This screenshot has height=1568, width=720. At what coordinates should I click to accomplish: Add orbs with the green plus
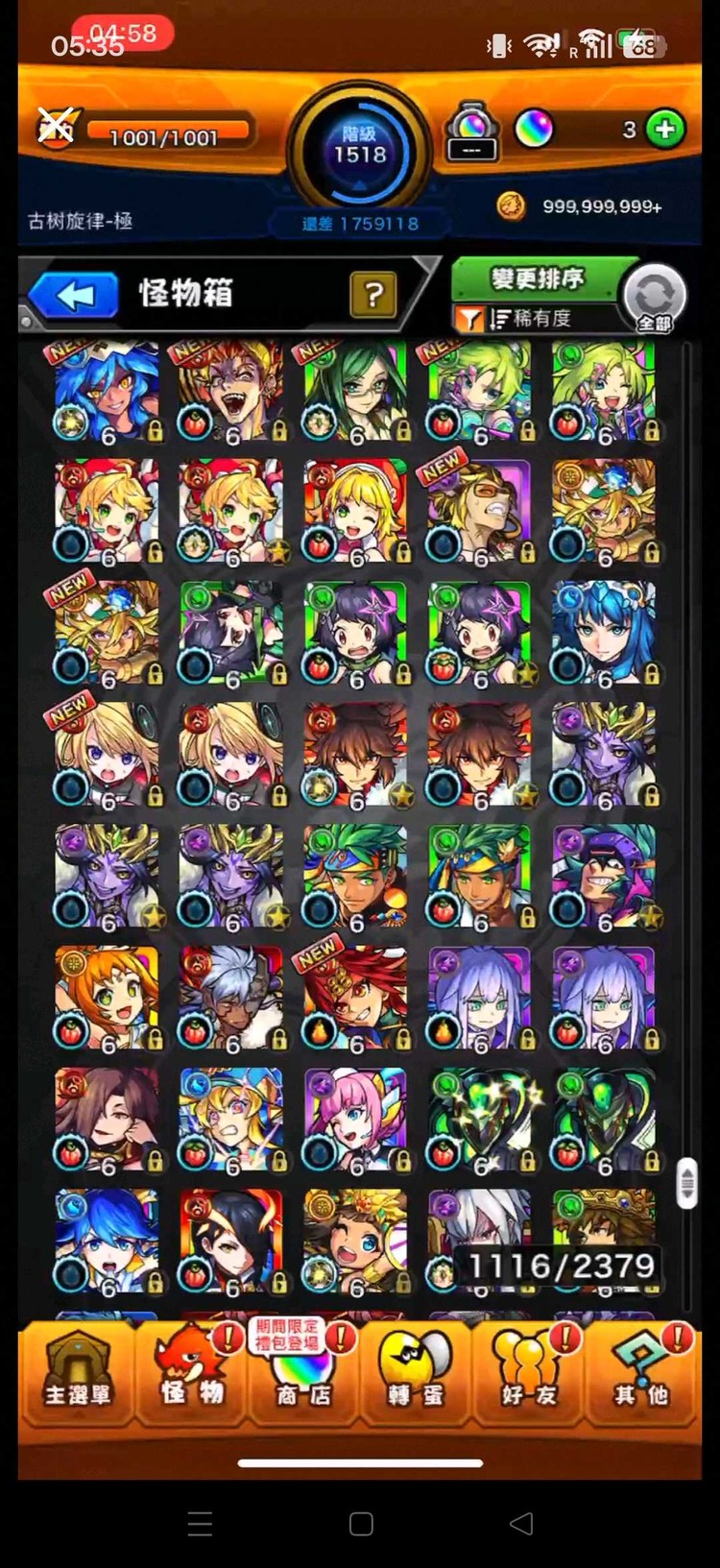(664, 129)
